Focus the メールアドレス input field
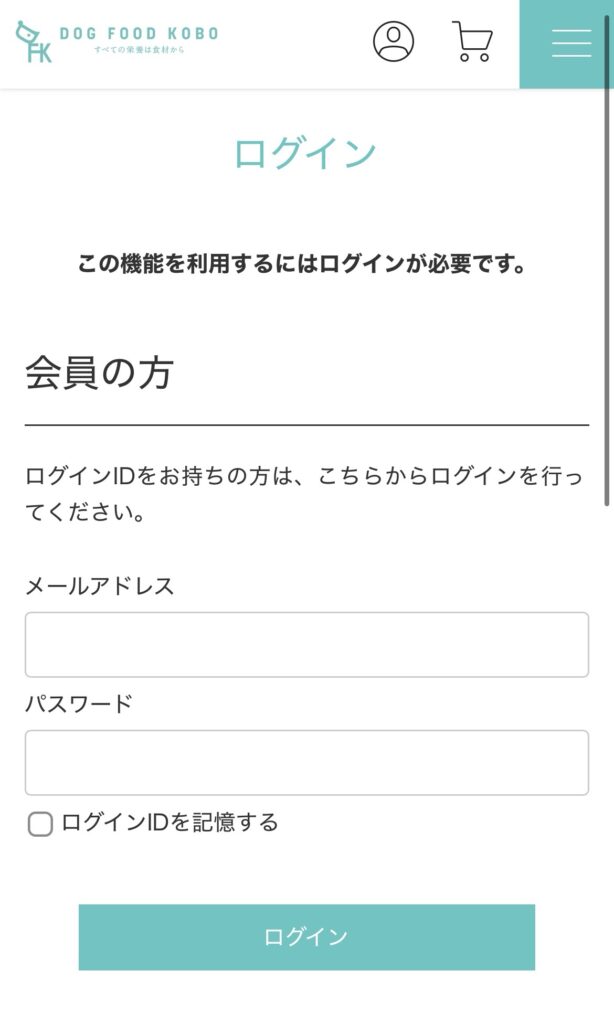 tap(307, 645)
